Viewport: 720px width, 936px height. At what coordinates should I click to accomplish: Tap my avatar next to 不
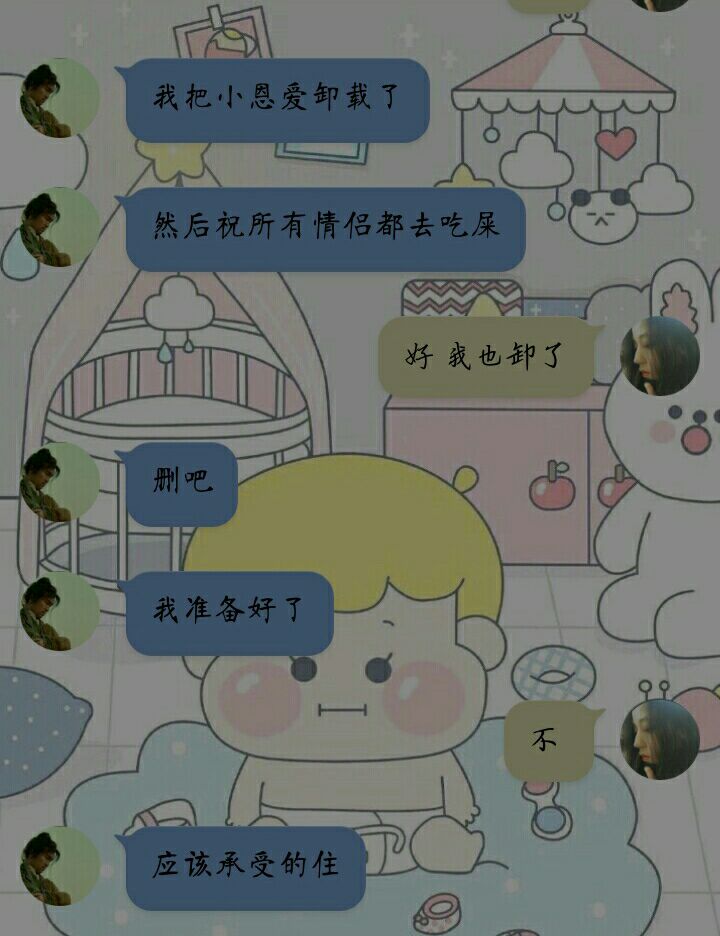tap(660, 739)
